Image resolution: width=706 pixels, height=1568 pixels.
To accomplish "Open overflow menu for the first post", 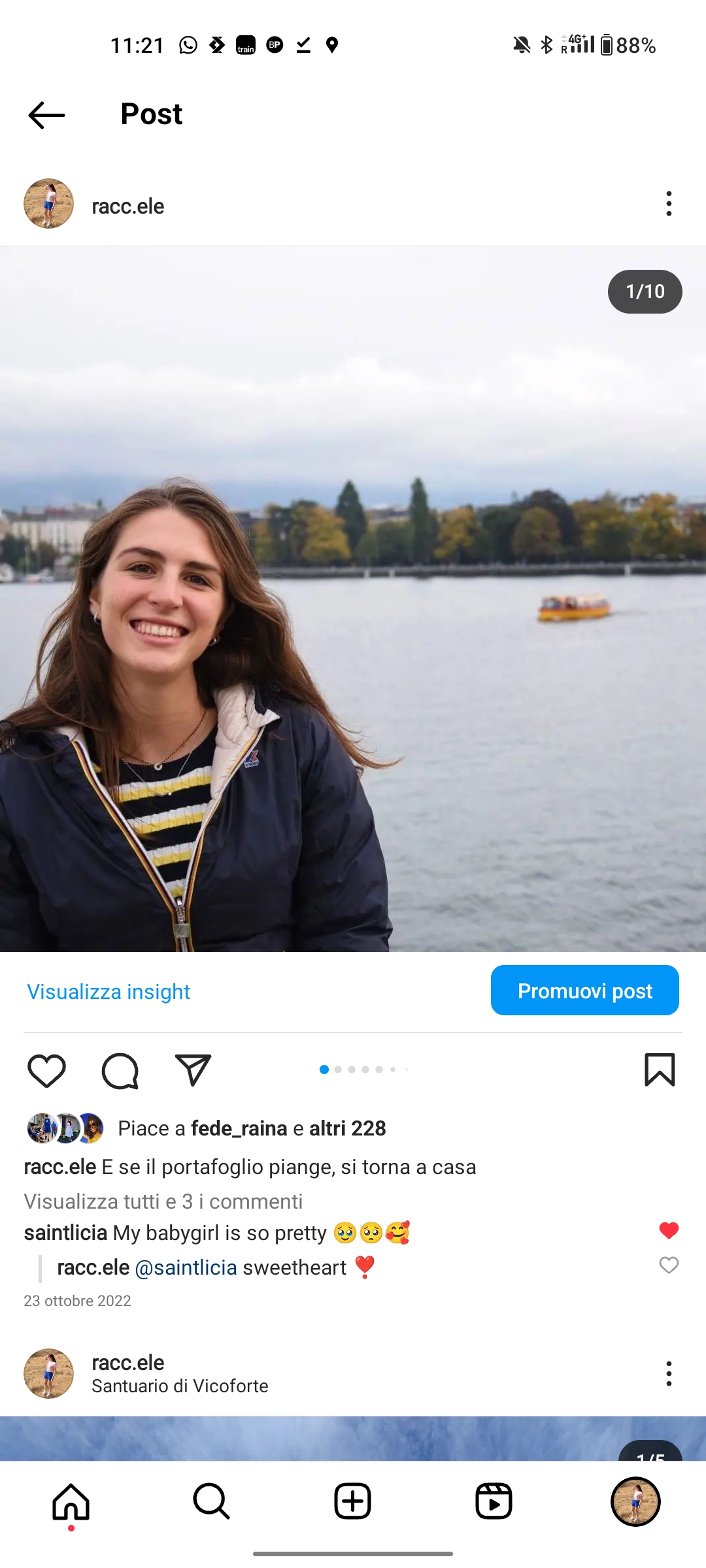I will click(x=668, y=204).
